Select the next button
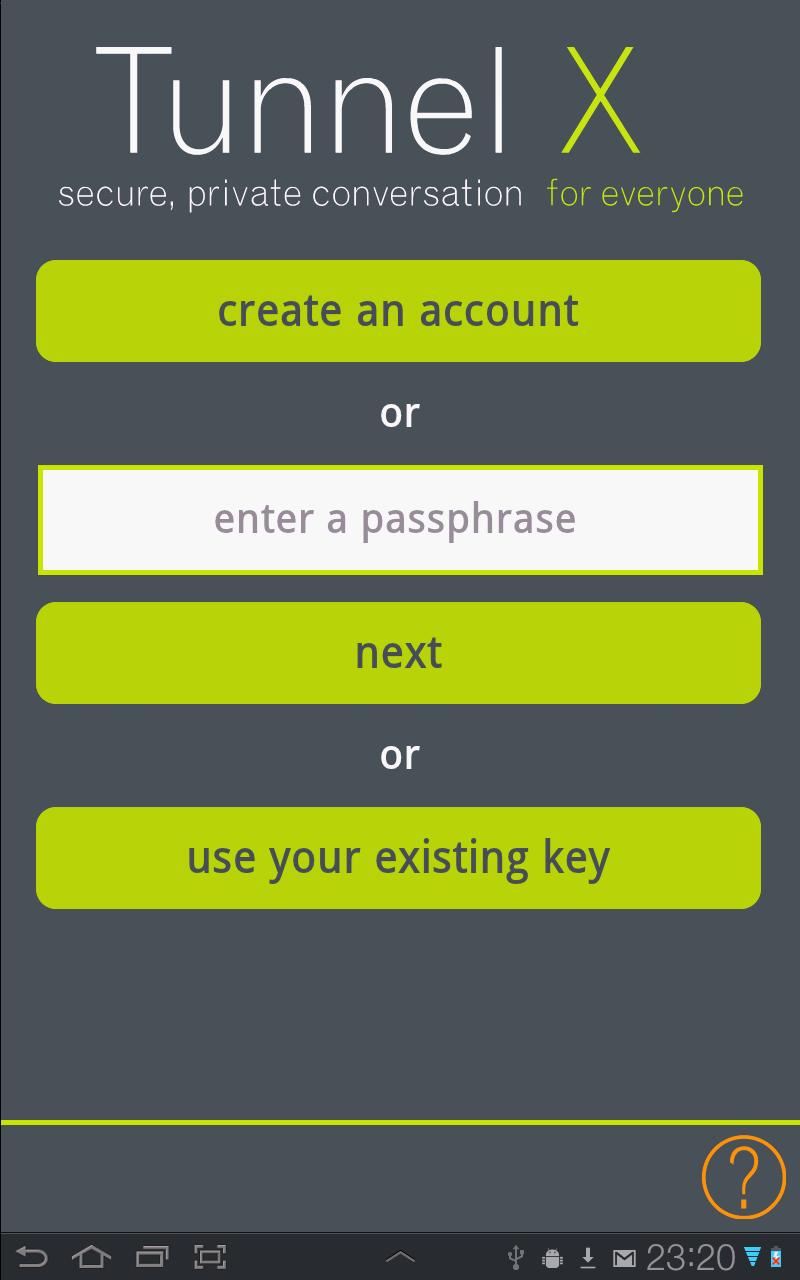Screen dimensions: 800x1280 [398, 653]
